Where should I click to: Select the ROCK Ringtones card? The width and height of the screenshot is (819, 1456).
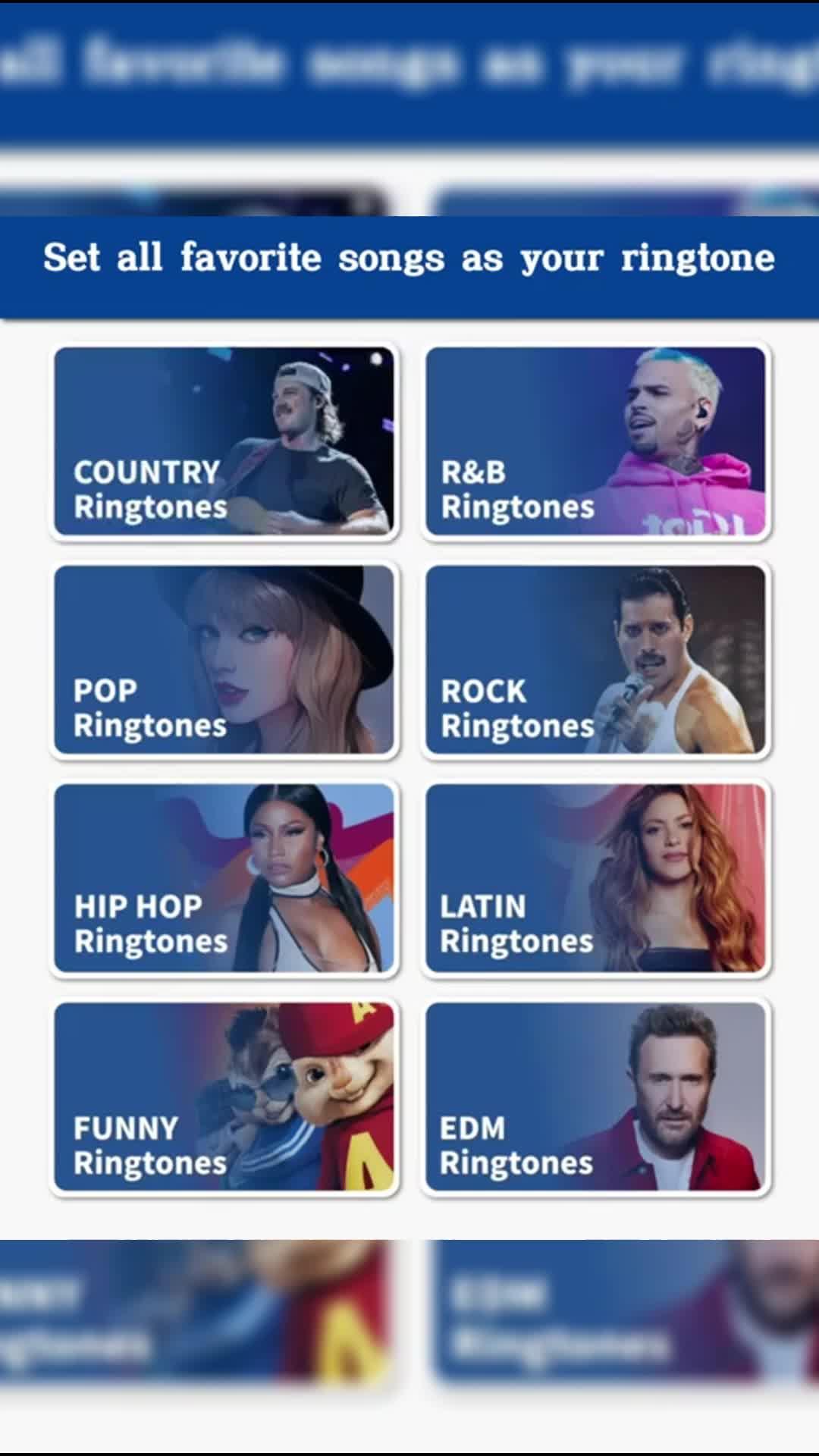tap(594, 660)
